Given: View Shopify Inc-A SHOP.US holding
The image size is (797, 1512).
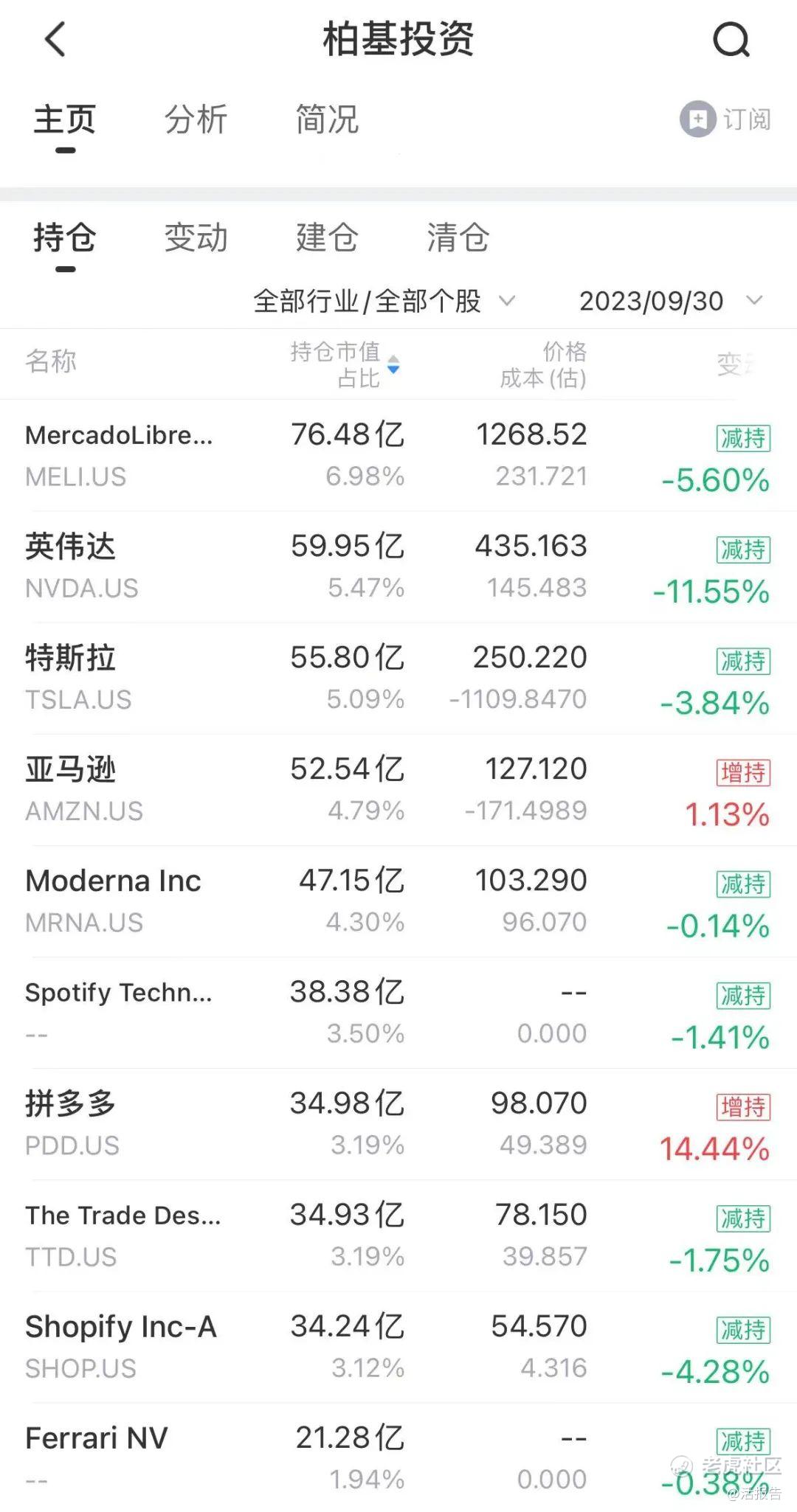Looking at the screenshot, I should [x=398, y=1348].
